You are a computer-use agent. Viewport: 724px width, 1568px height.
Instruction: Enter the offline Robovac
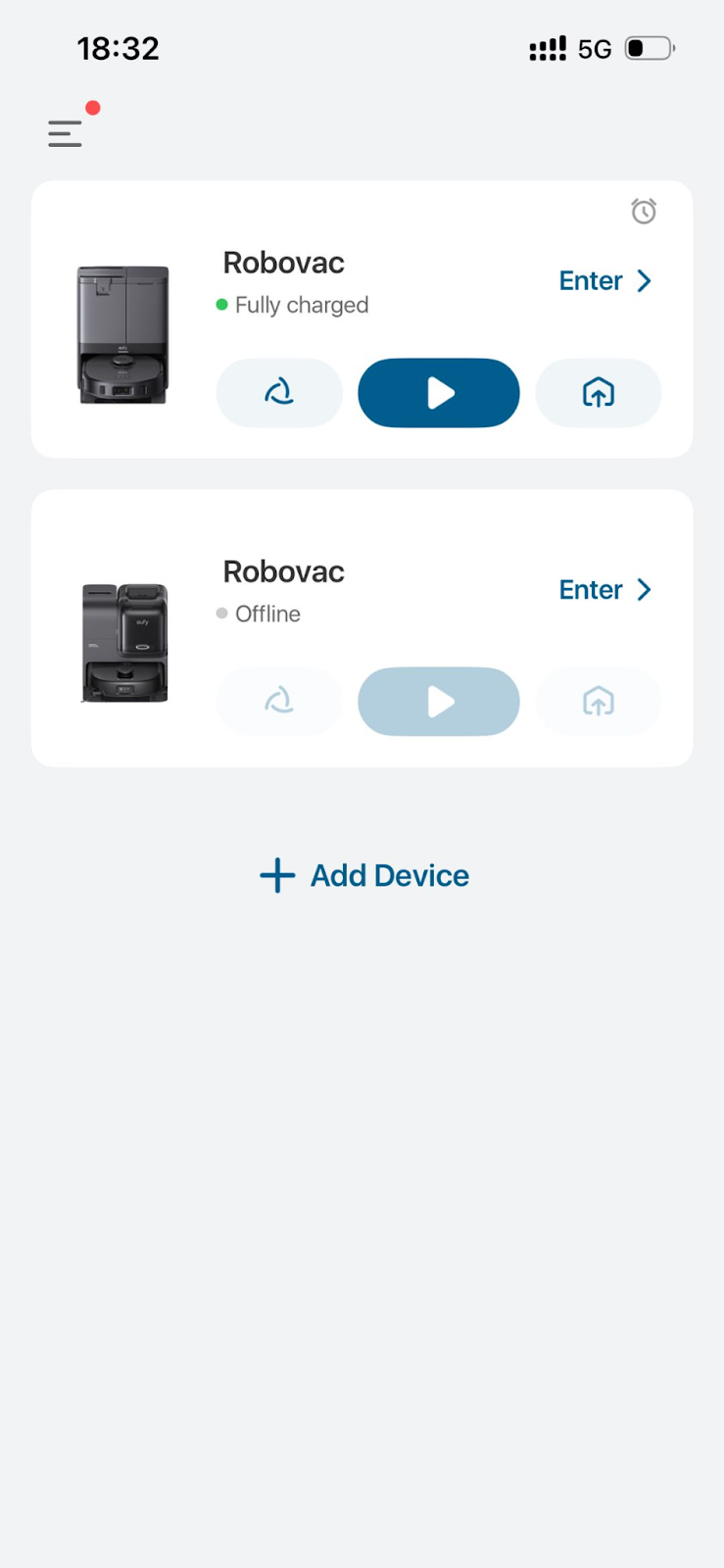coord(604,590)
